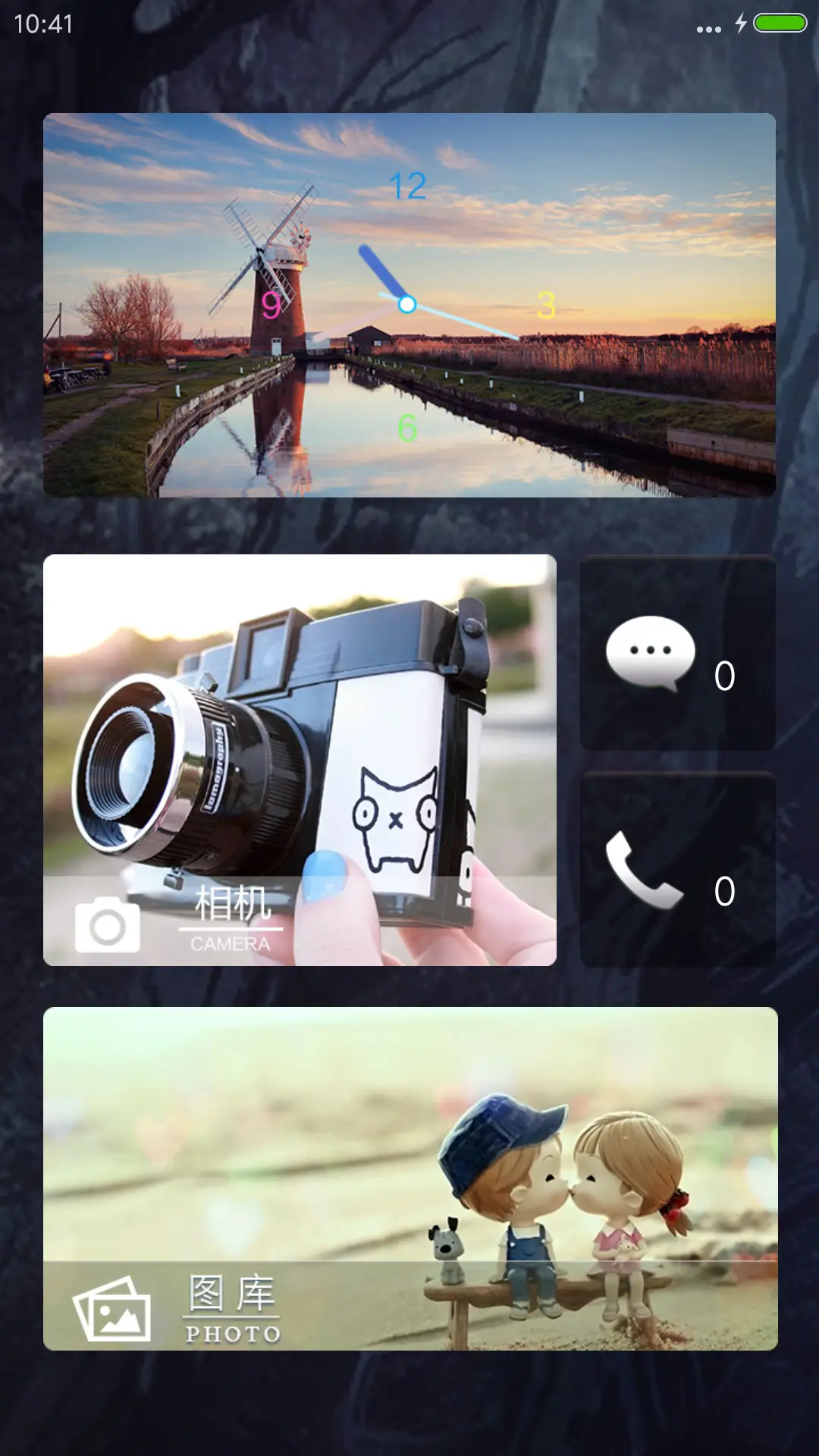Screen dimensions: 819x1456
Task: Open the windmill clock widget
Action: tap(409, 305)
